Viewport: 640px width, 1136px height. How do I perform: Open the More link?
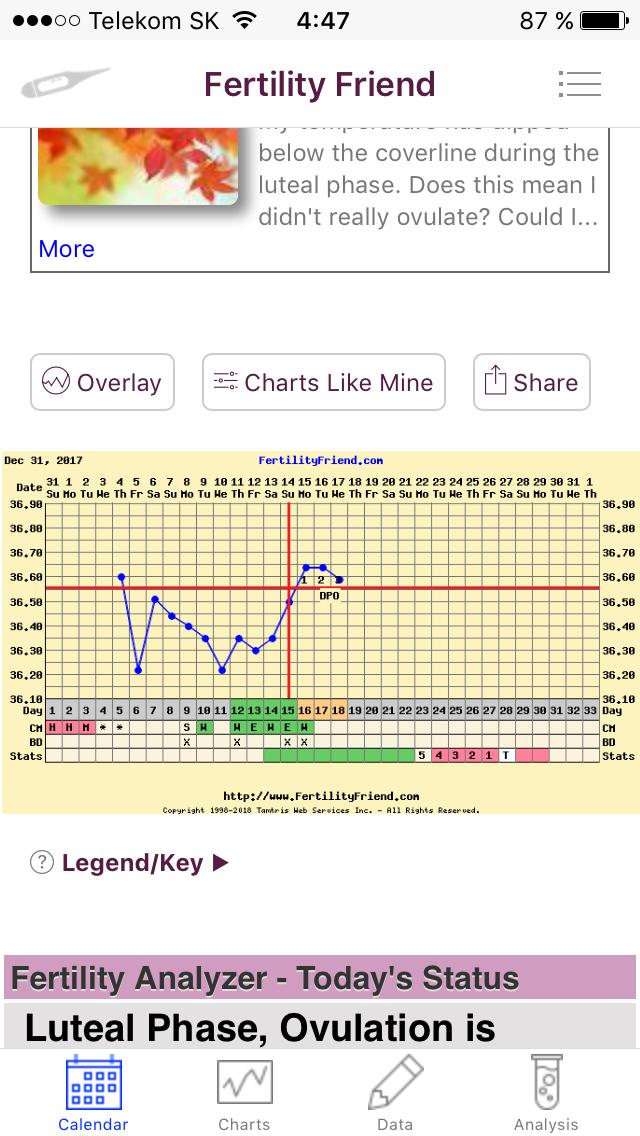(66, 249)
